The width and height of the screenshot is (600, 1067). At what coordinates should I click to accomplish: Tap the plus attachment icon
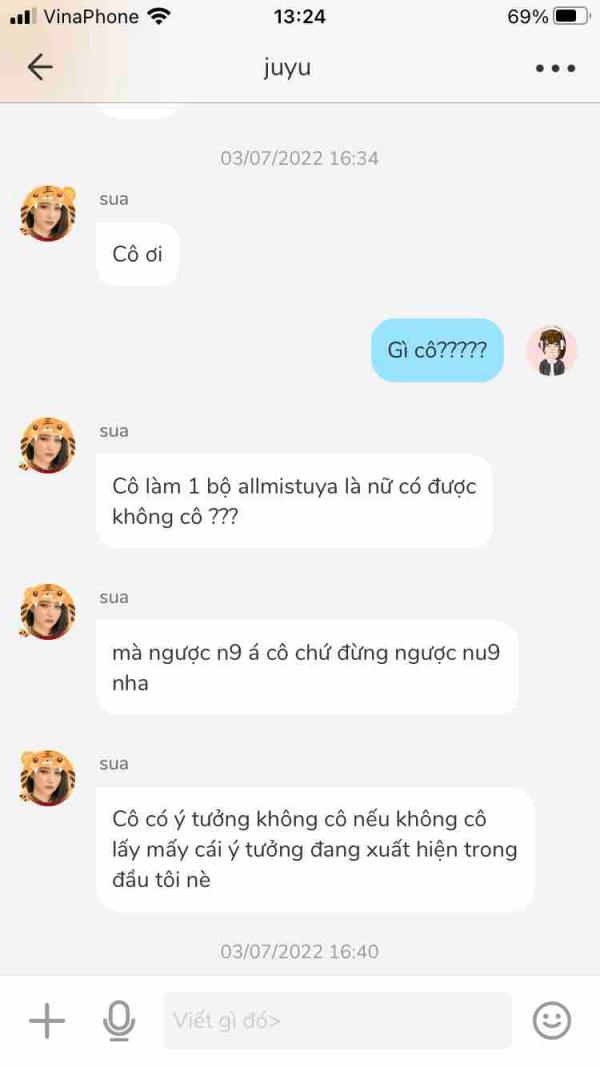(x=47, y=1020)
